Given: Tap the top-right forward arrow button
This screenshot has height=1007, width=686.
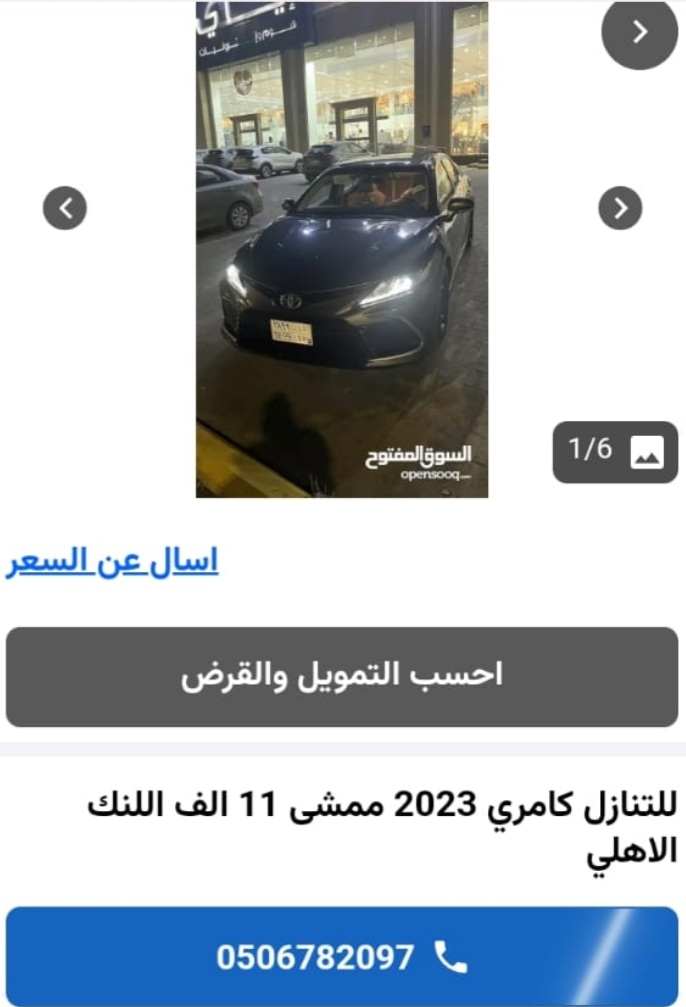Looking at the screenshot, I should point(639,32).
